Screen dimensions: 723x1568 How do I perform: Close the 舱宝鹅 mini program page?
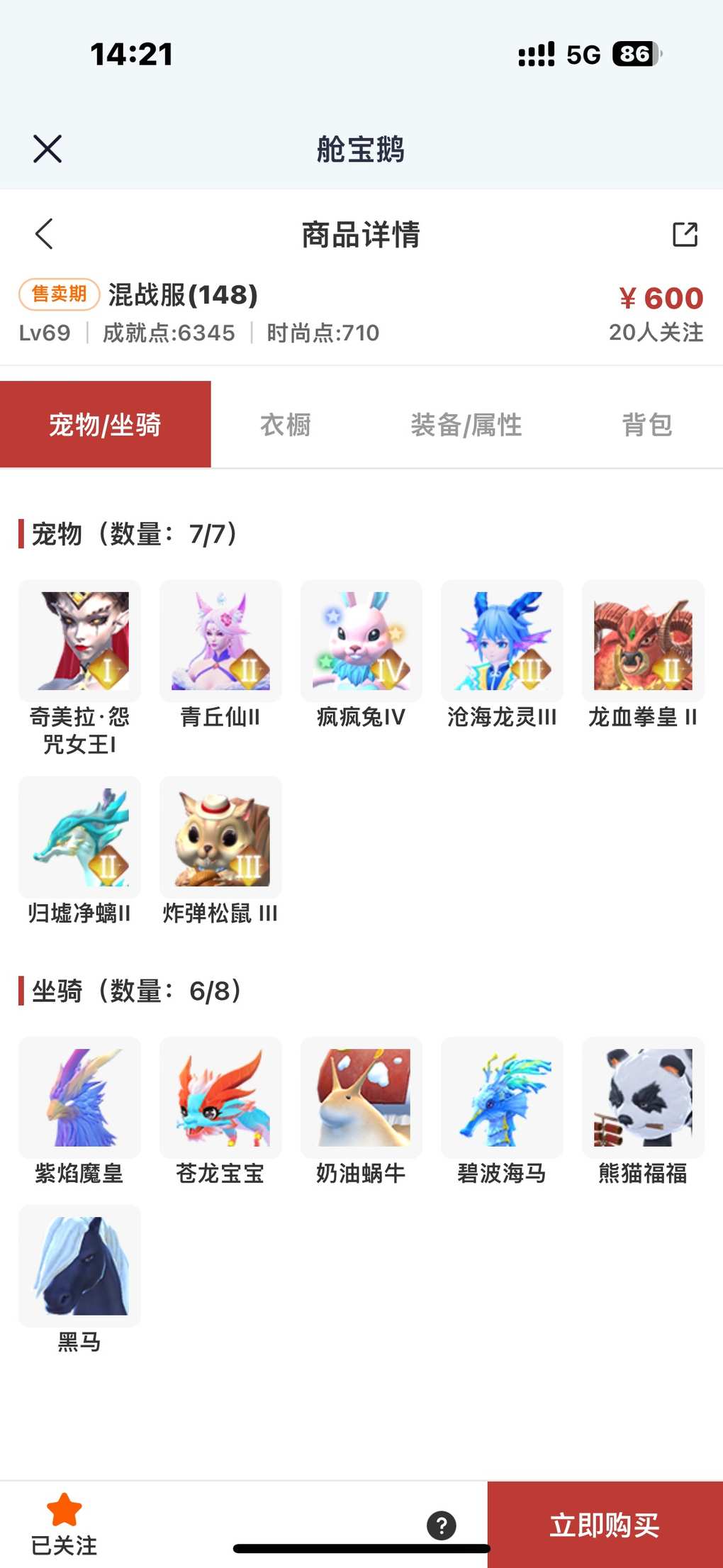click(x=47, y=149)
